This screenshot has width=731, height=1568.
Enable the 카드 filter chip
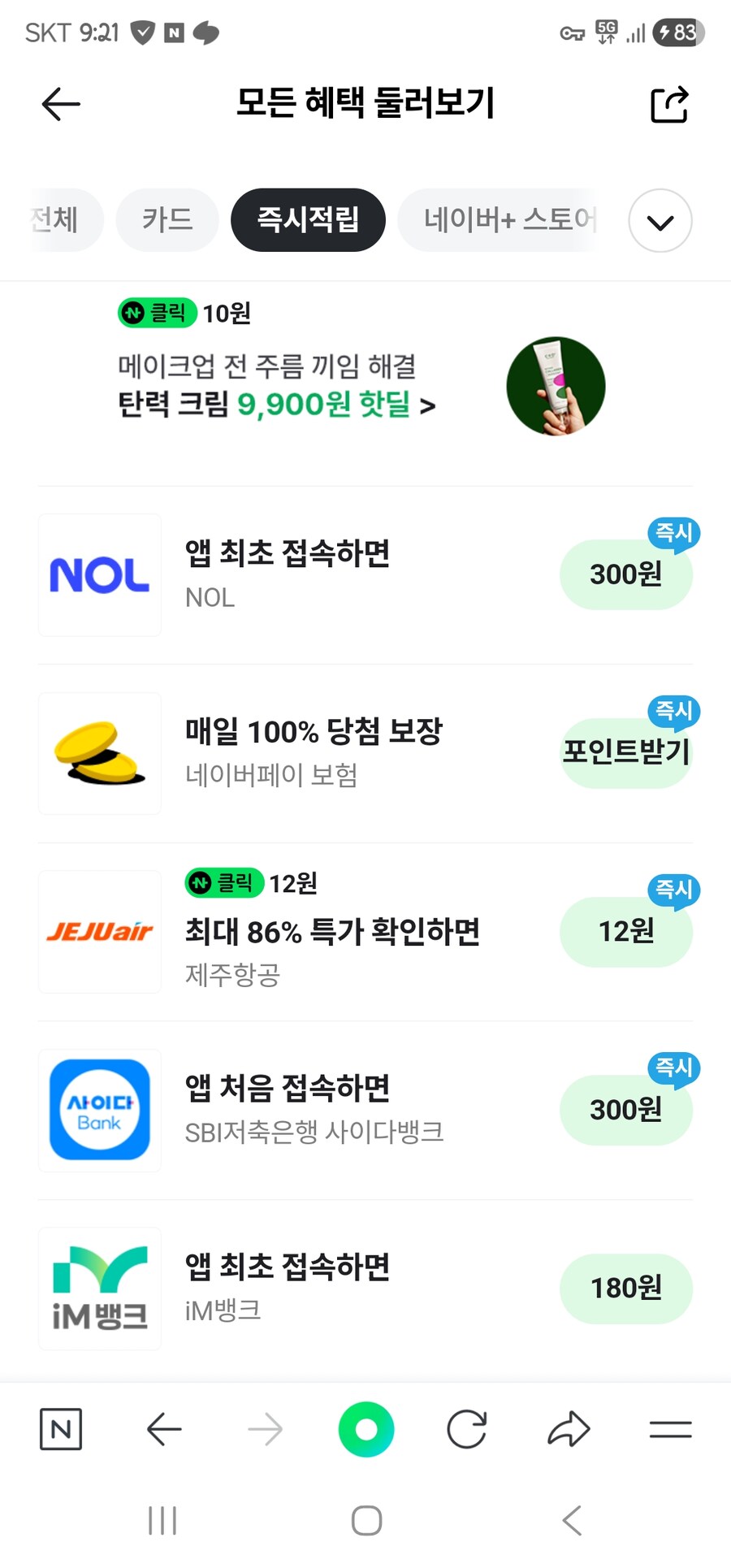pyautogui.click(x=167, y=219)
